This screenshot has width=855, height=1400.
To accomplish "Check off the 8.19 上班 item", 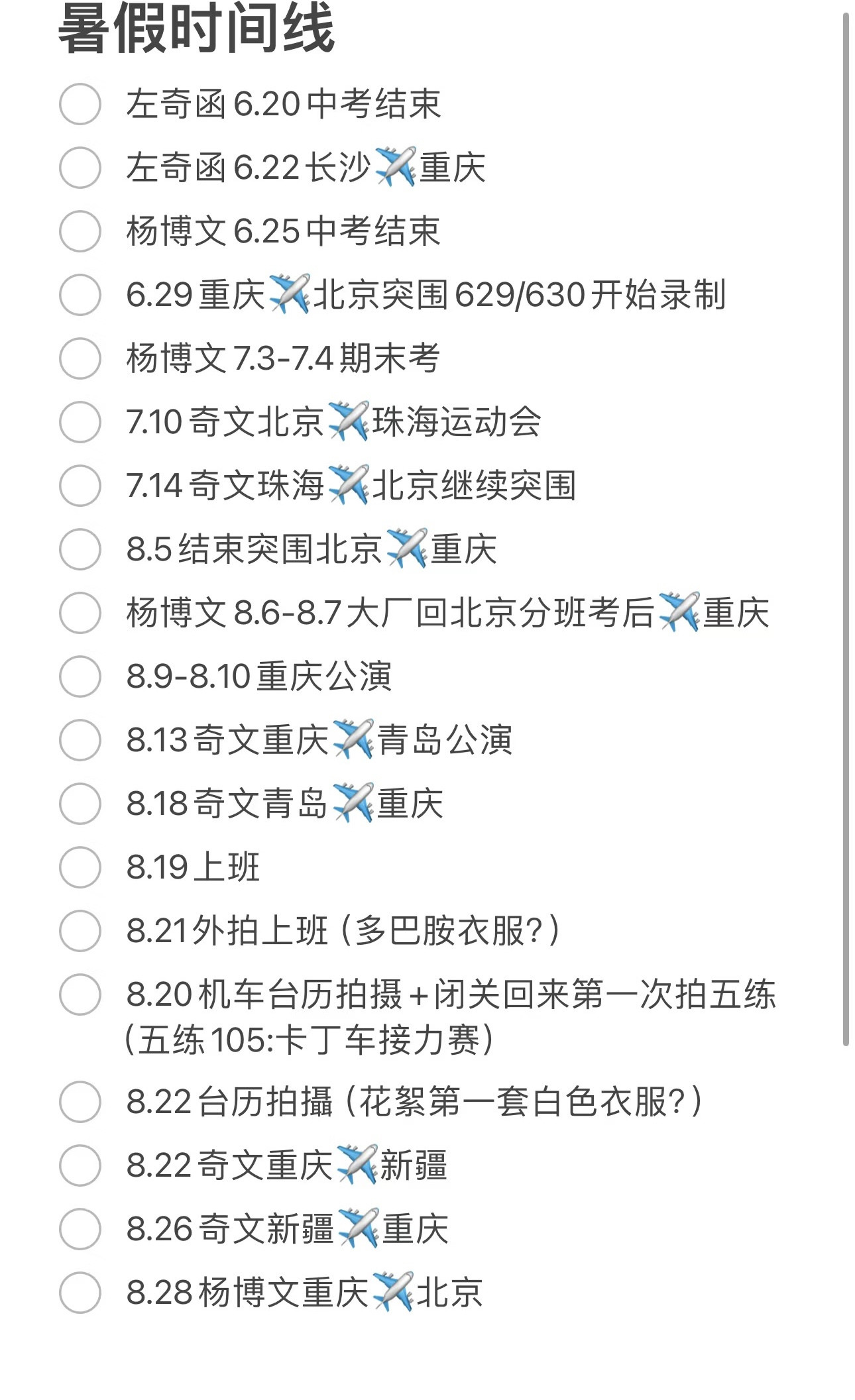I will [80, 867].
